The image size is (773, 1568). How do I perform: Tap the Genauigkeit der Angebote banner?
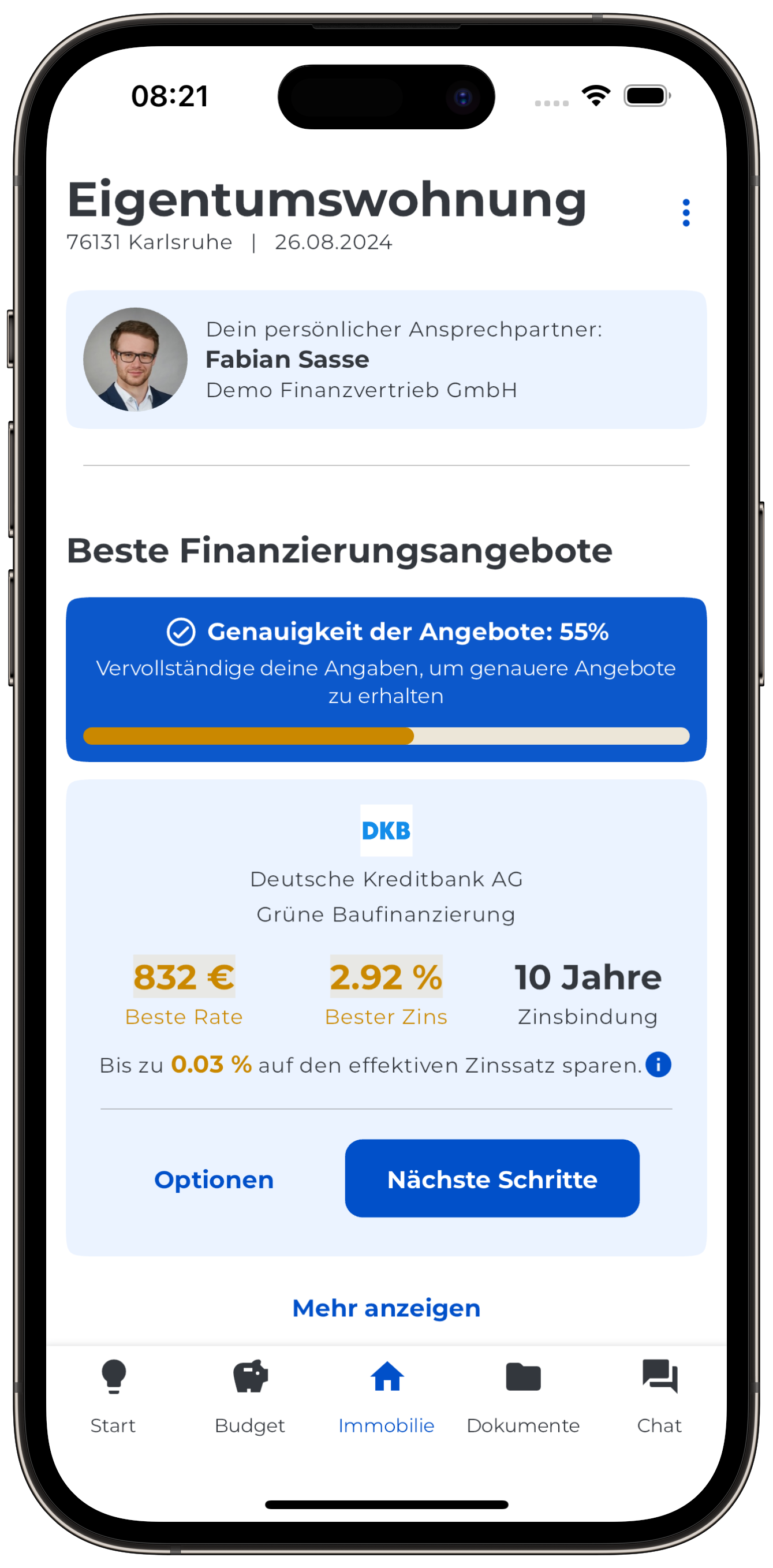(x=386, y=679)
